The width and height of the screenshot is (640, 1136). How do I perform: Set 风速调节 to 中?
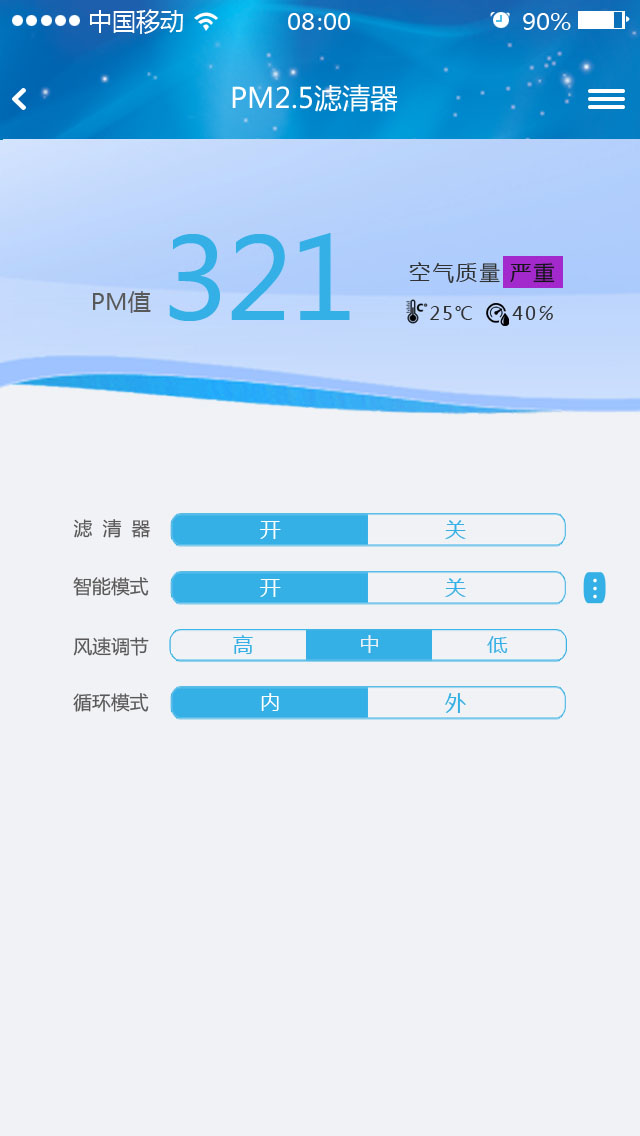tap(369, 645)
